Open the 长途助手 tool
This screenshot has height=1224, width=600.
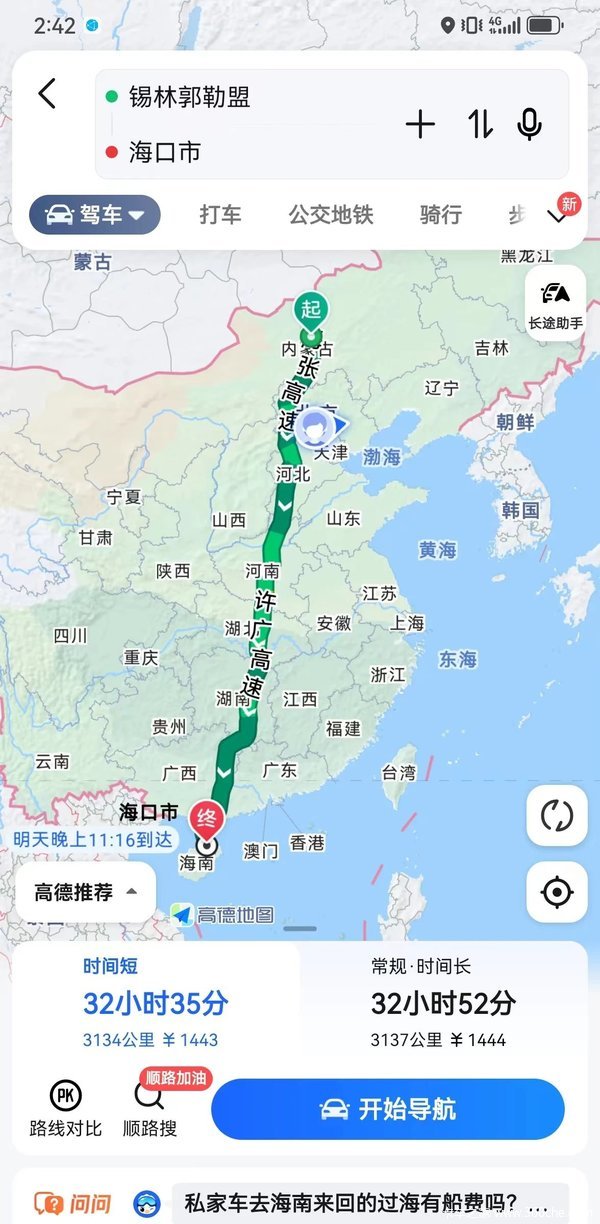click(556, 303)
